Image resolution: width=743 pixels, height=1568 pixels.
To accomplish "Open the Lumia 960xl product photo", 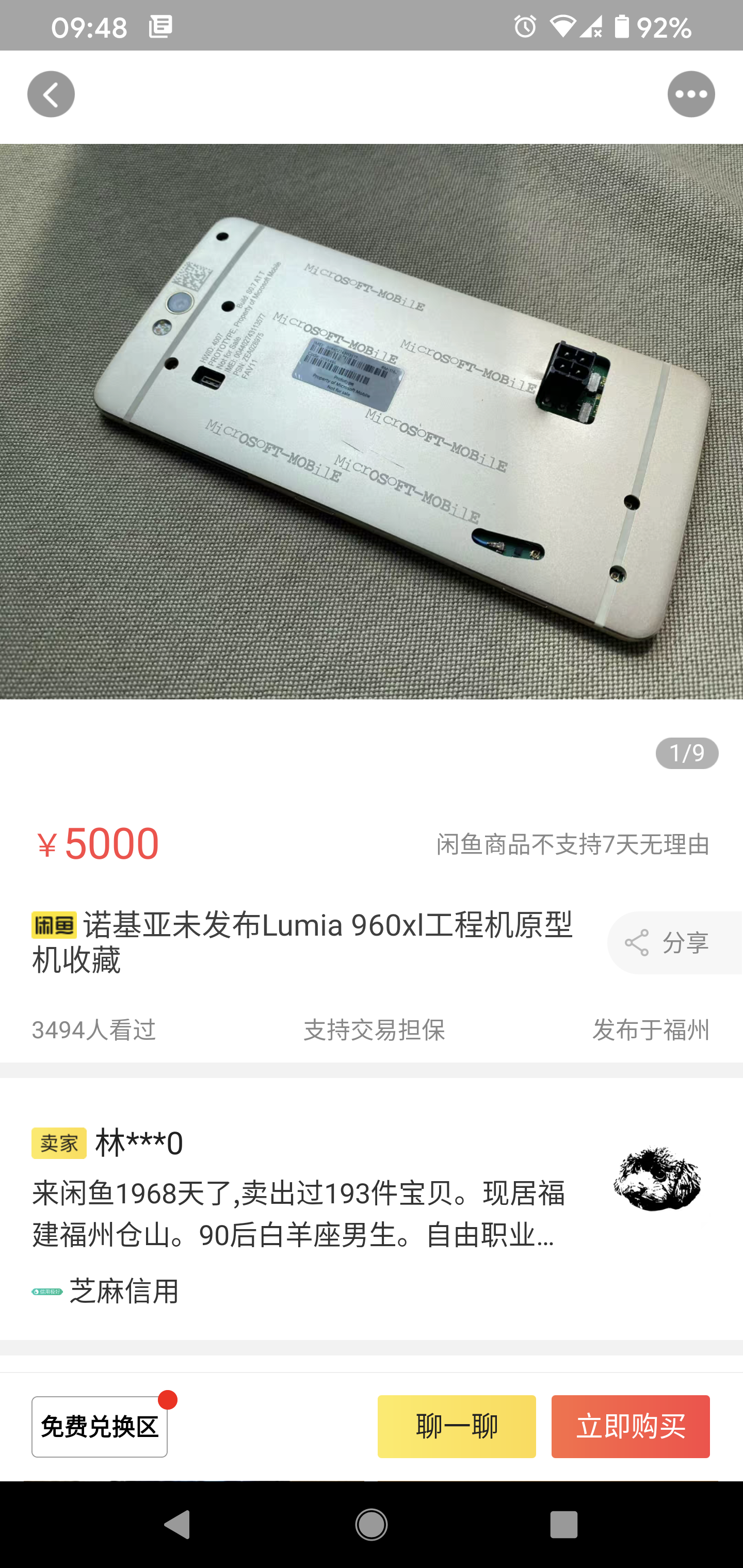I will click(372, 421).
